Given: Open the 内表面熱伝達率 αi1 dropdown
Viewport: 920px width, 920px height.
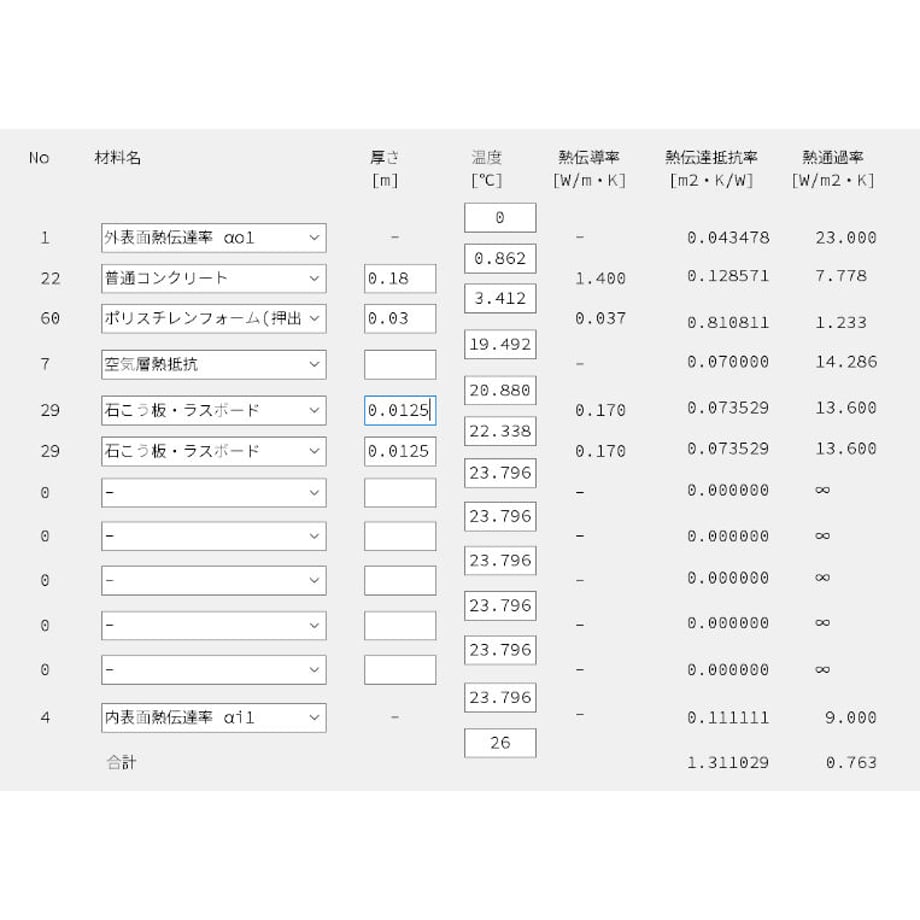Looking at the screenshot, I should 214,718.
